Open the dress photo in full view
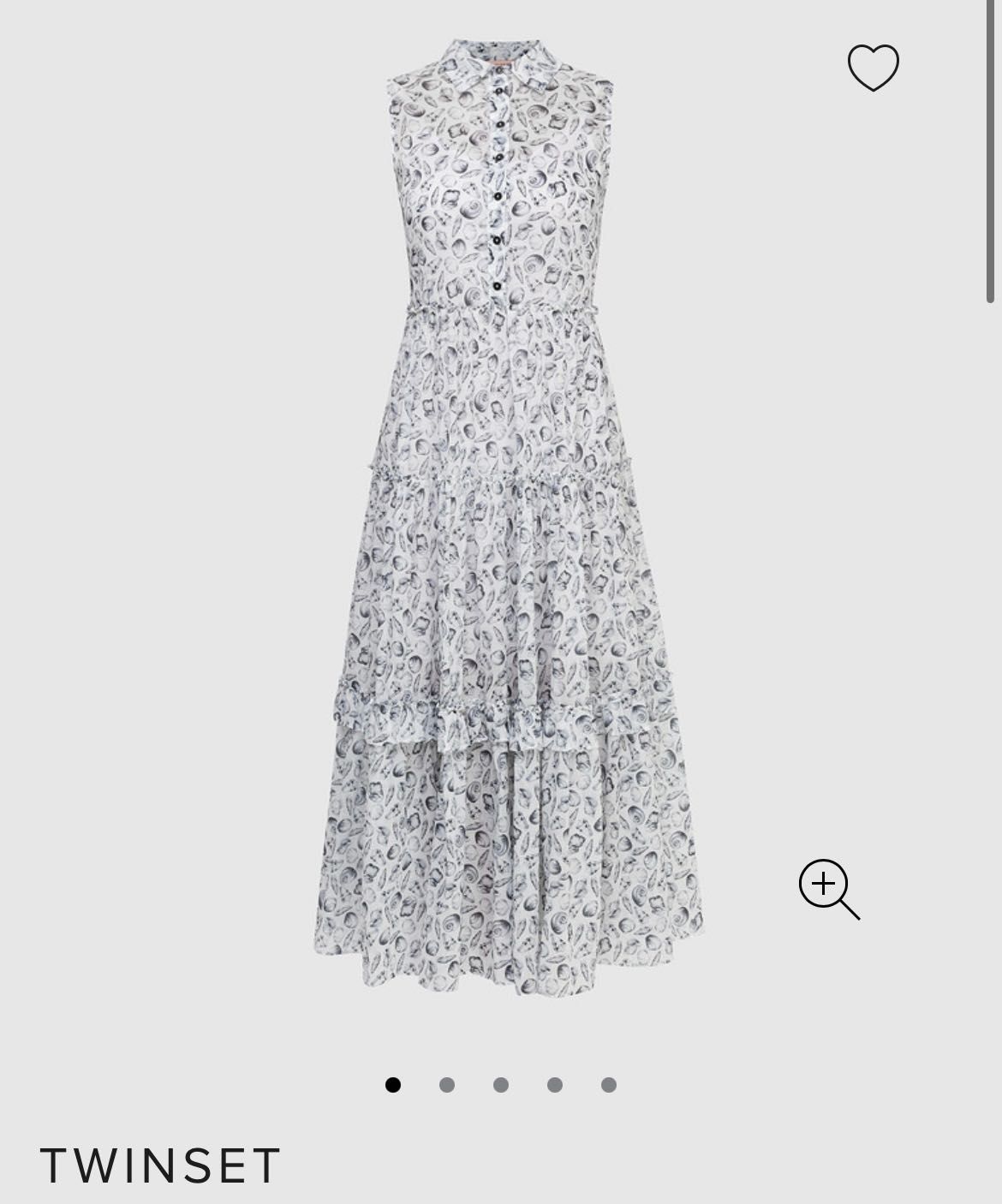This screenshot has height=1204, width=1002. [510, 514]
